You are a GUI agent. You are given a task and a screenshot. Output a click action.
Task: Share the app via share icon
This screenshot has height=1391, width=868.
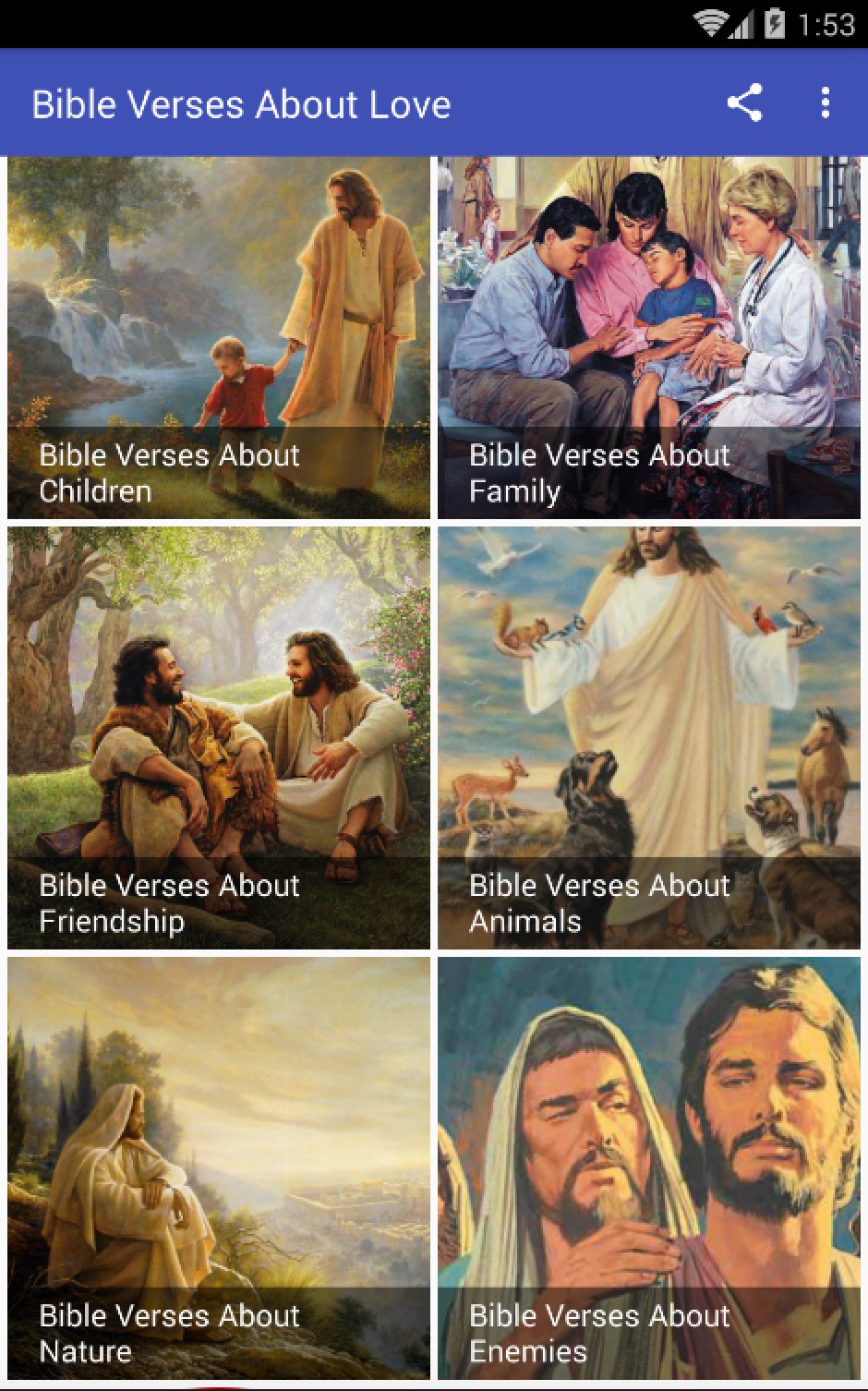pyautogui.click(x=744, y=103)
